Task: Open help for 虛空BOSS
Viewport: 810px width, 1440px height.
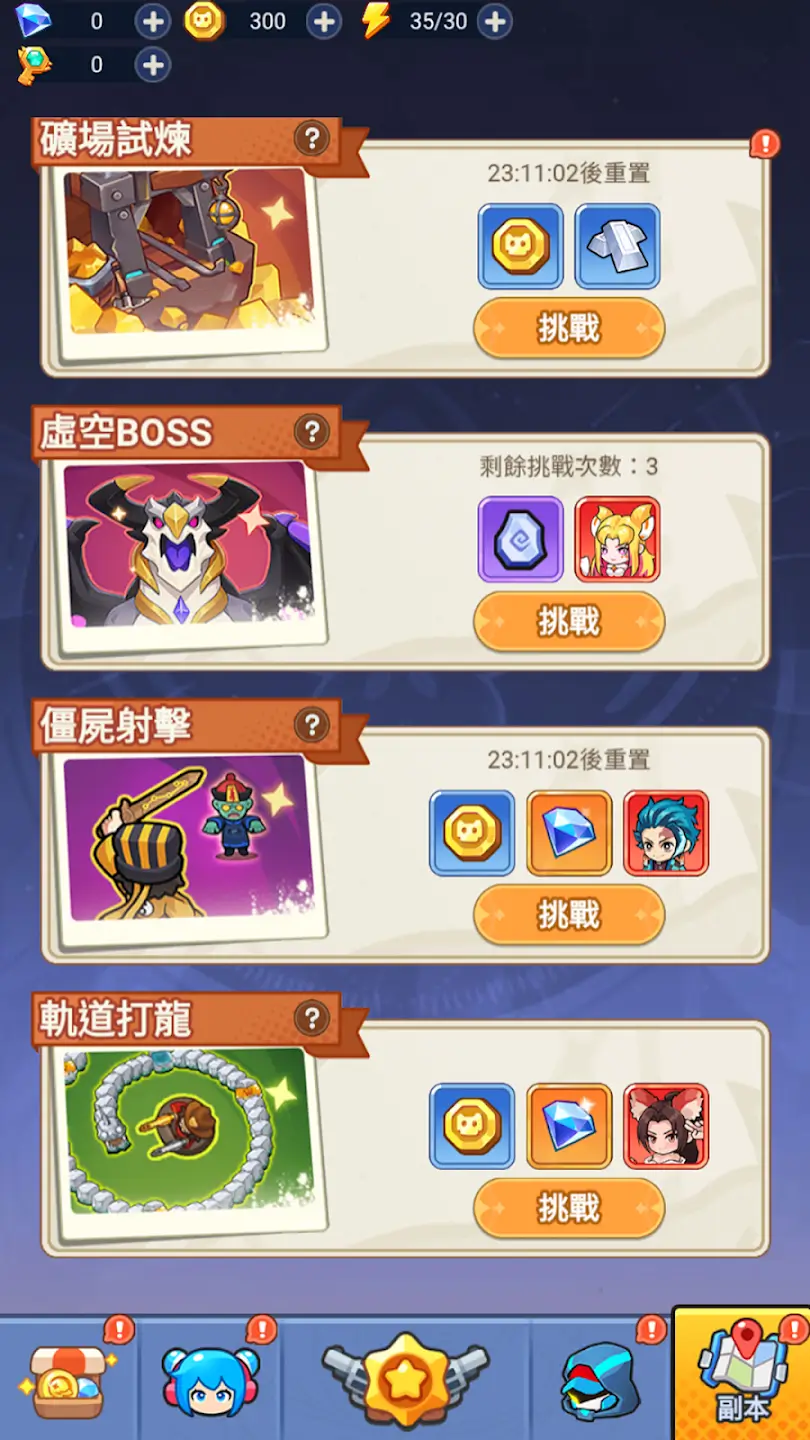Action: pos(312,432)
